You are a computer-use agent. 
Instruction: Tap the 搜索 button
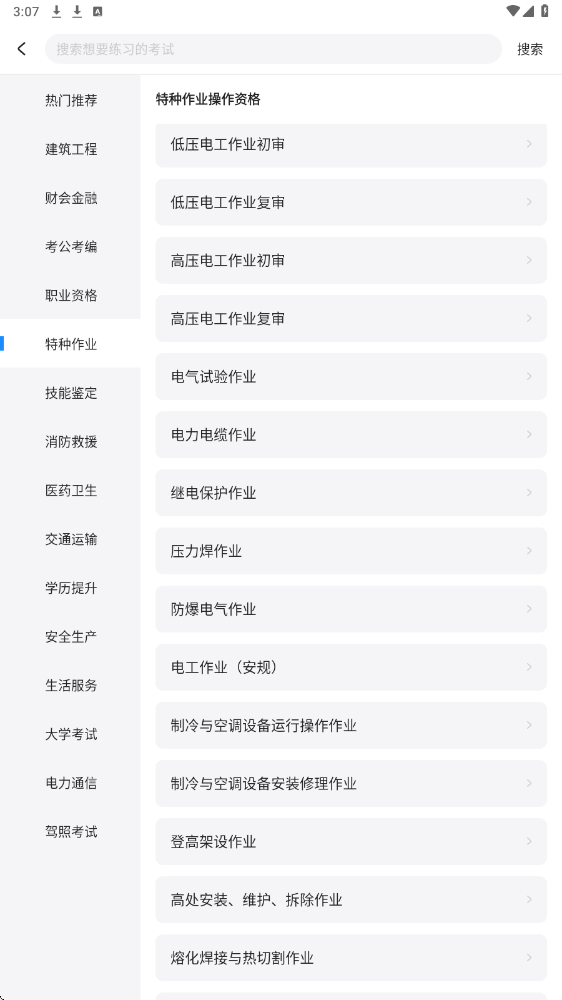click(529, 49)
